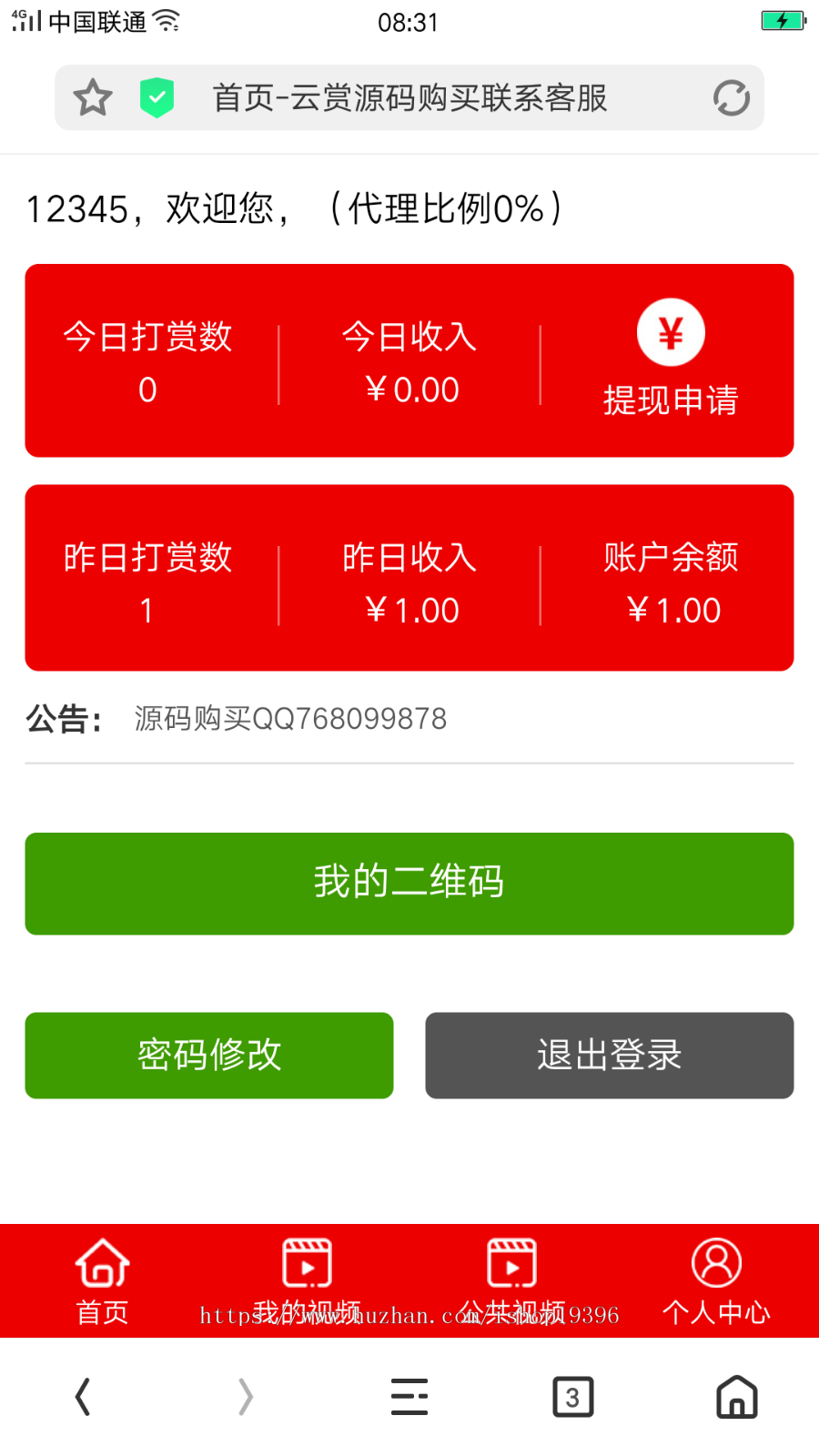Refresh the page using the reload icon
Screen dimensions: 819x1456
pos(732,97)
